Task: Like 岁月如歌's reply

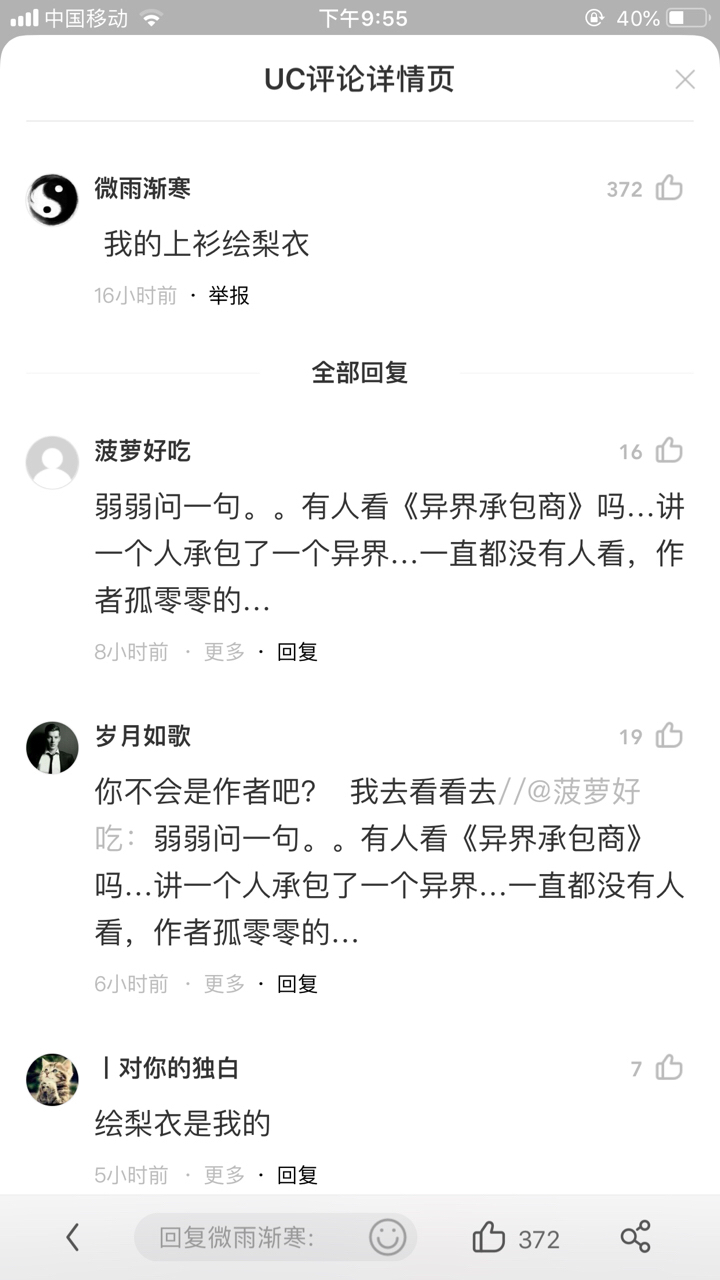Action: coord(669,736)
